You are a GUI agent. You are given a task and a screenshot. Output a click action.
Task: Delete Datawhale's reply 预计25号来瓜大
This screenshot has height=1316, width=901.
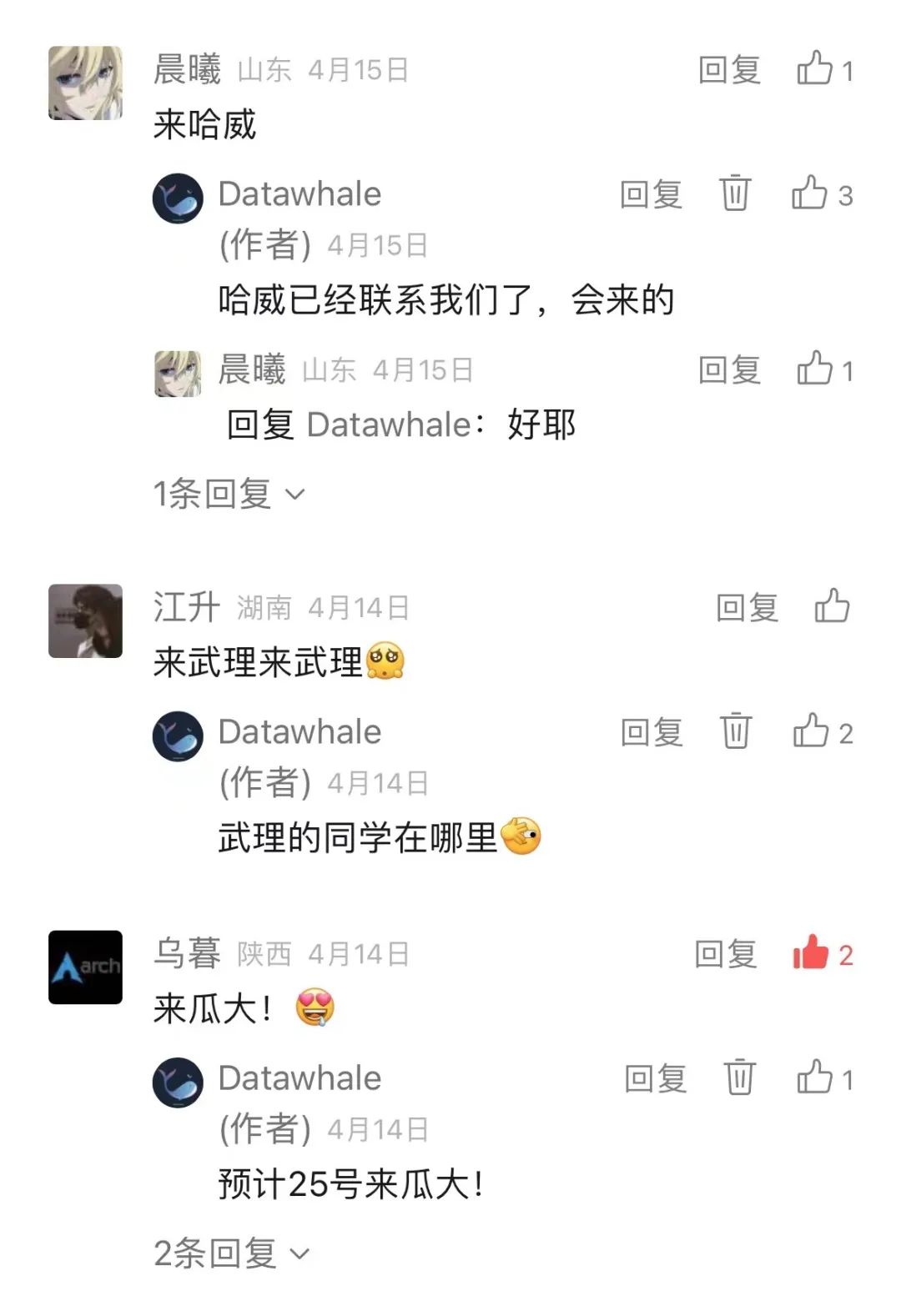coord(739,1077)
